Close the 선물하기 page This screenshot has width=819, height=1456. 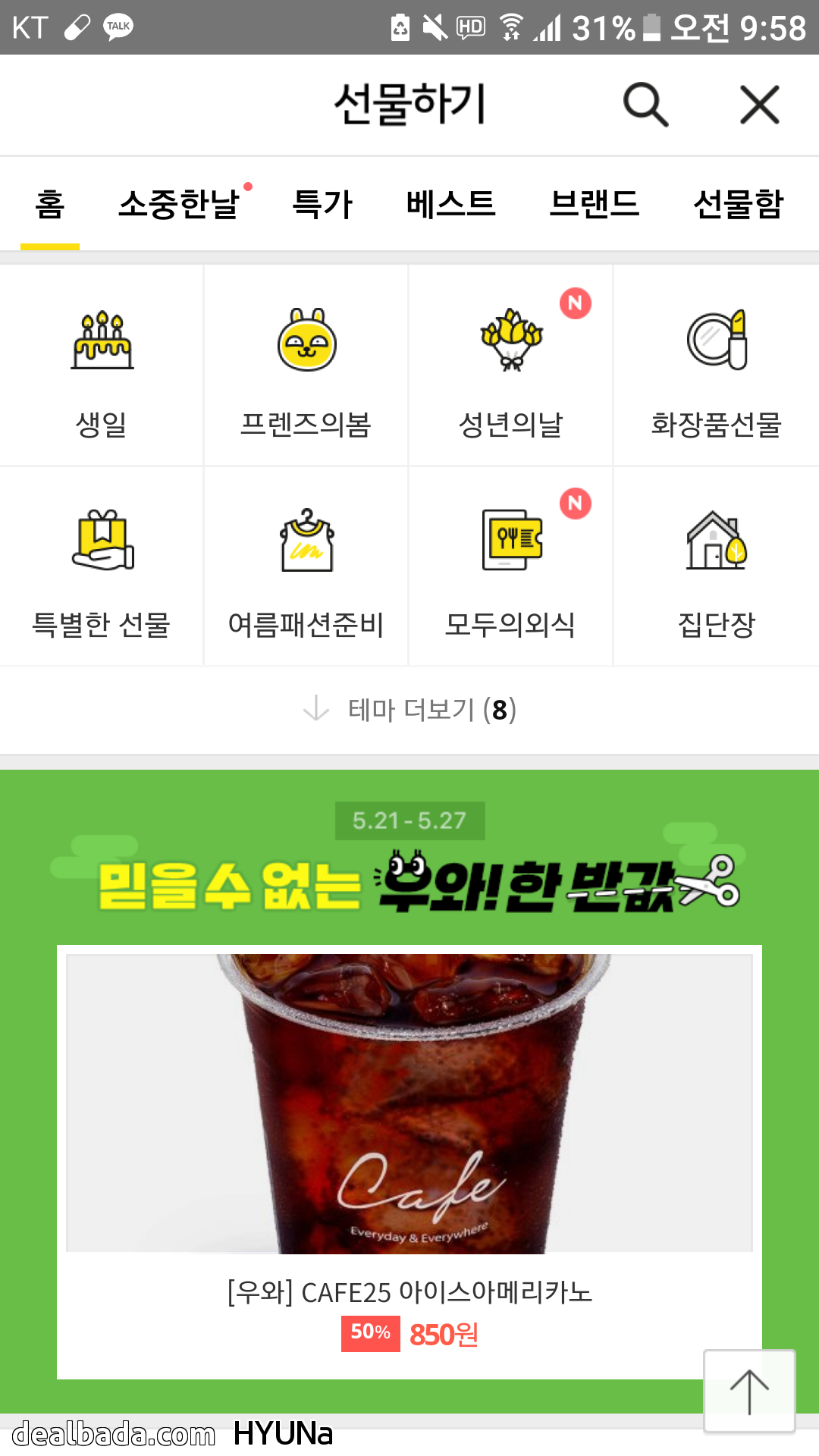(x=760, y=105)
